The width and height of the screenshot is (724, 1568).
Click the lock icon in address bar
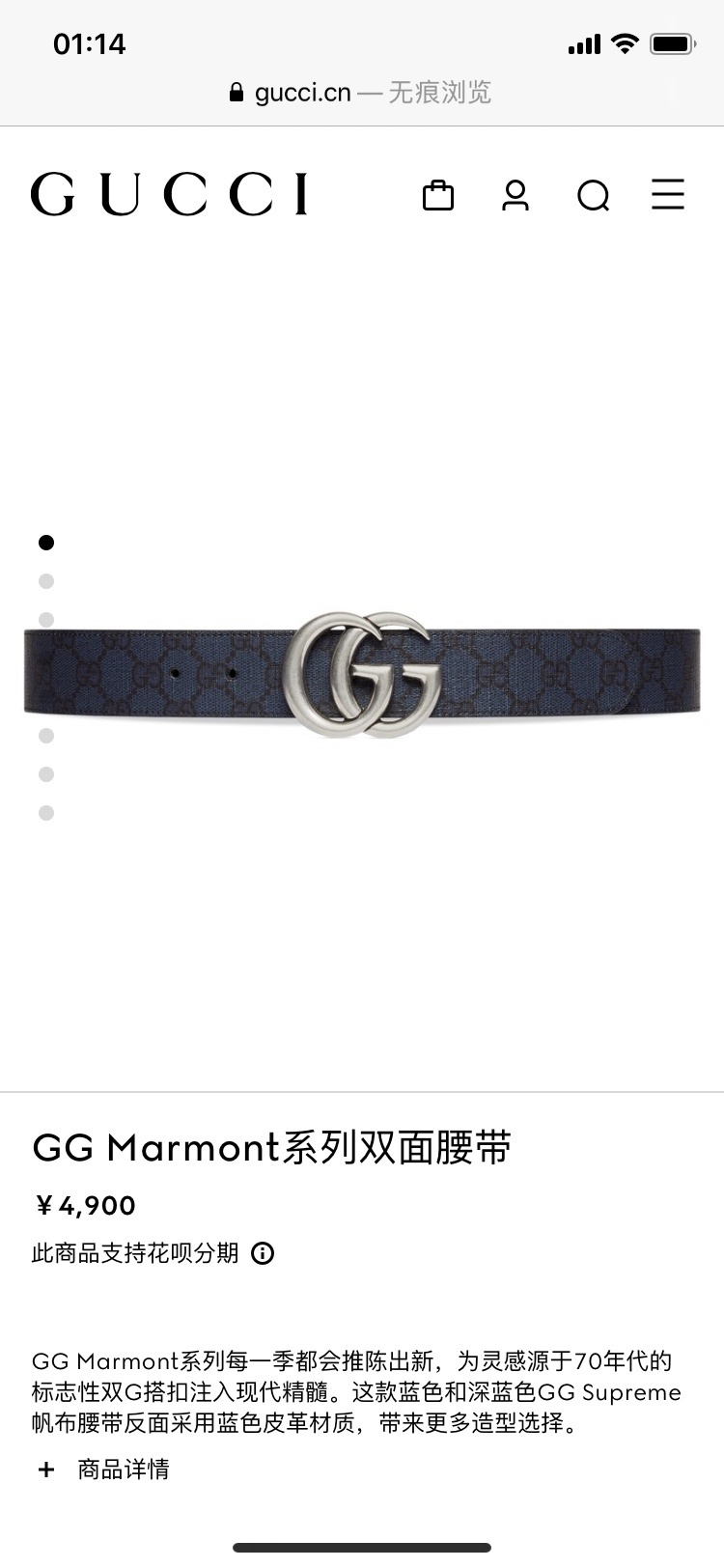point(235,92)
